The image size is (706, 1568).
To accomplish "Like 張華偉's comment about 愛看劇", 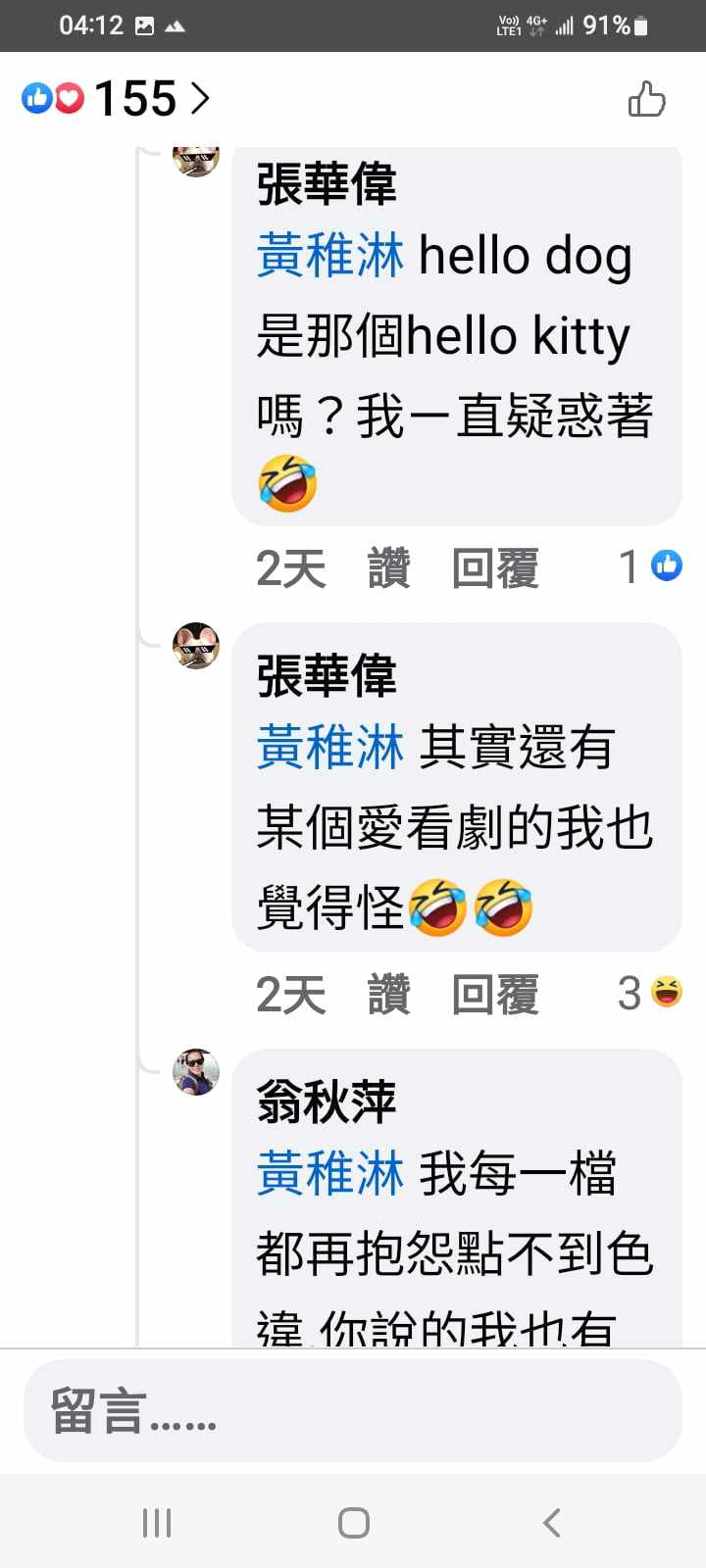I will coord(388,995).
